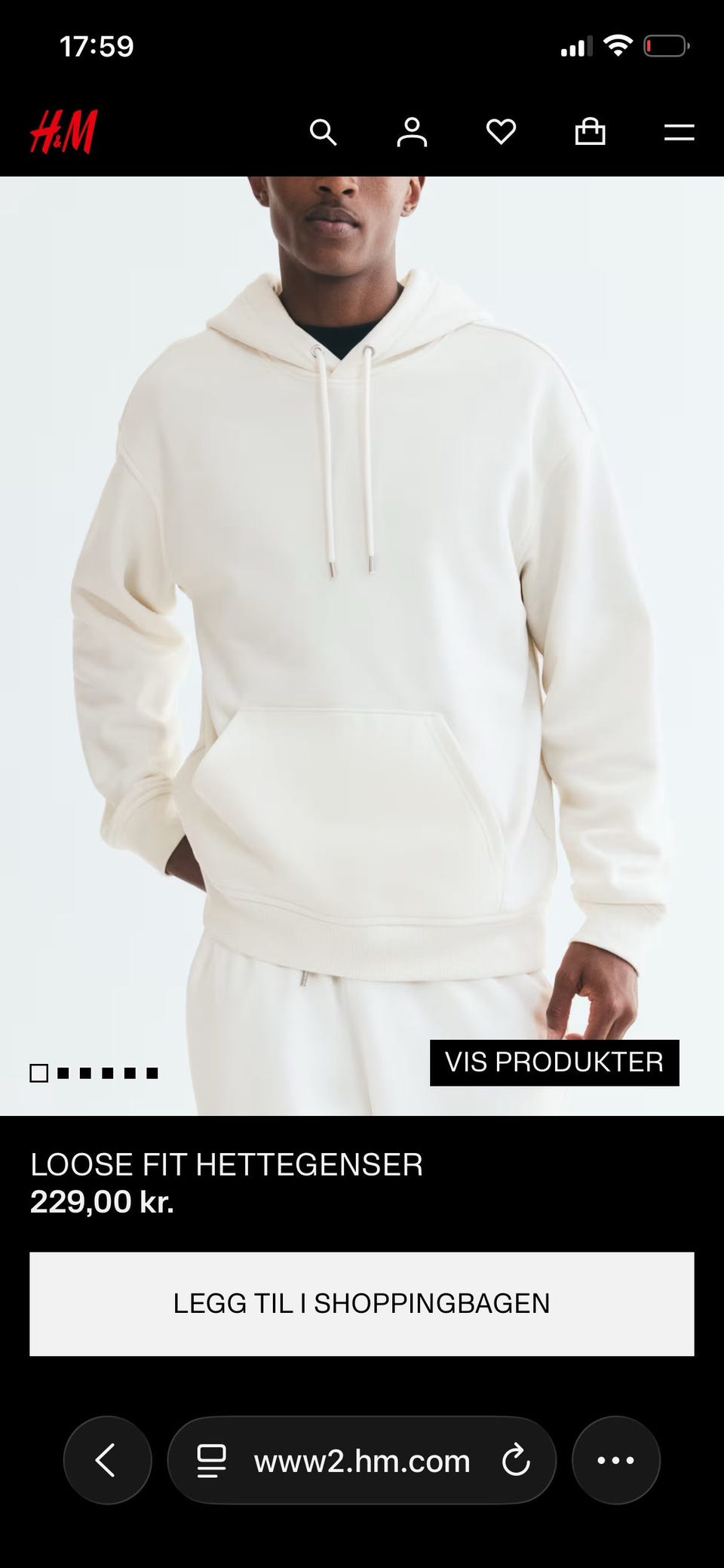View favourites with the heart icon
724x1568 pixels.
point(501,132)
